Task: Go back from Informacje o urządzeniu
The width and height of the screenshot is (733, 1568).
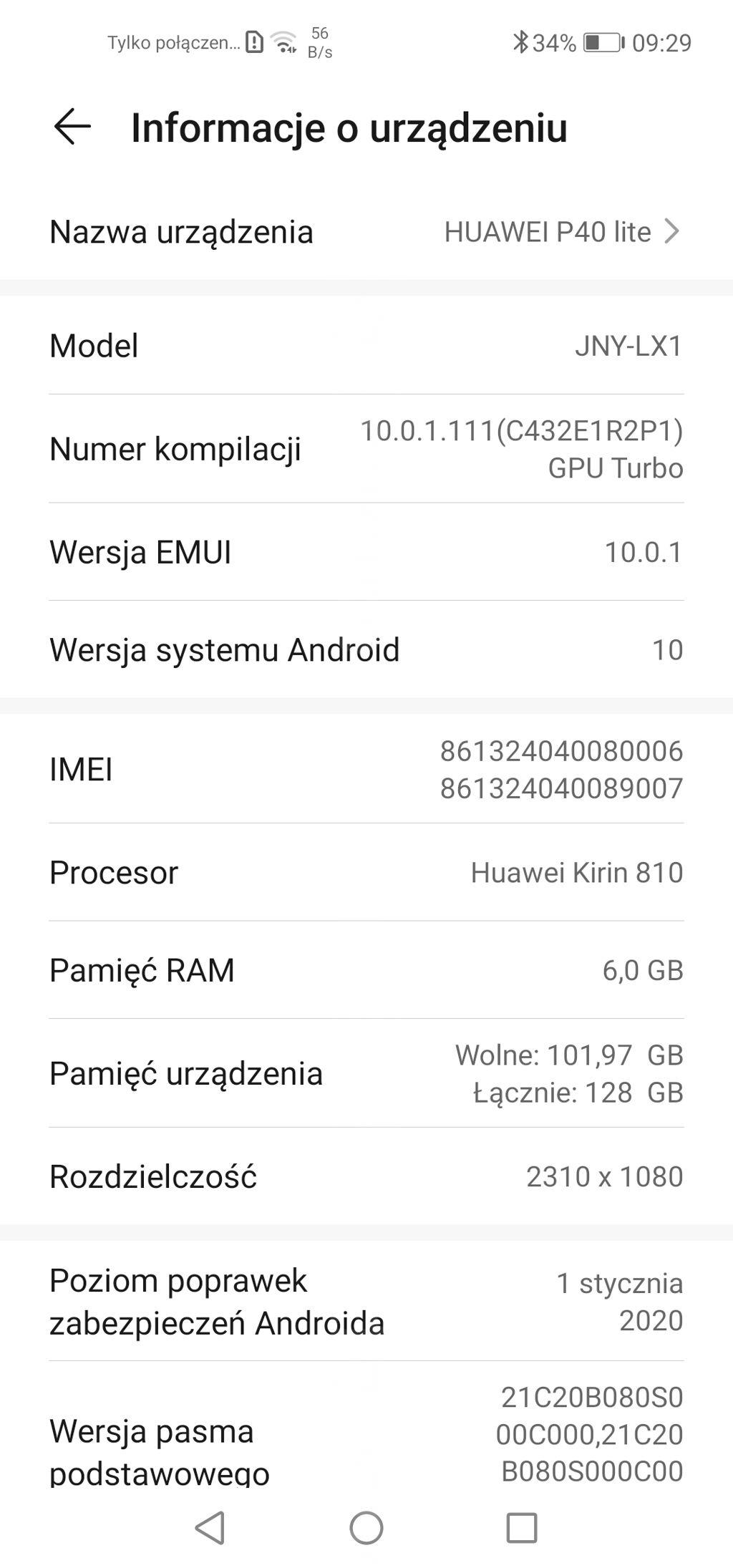Action: [72, 127]
